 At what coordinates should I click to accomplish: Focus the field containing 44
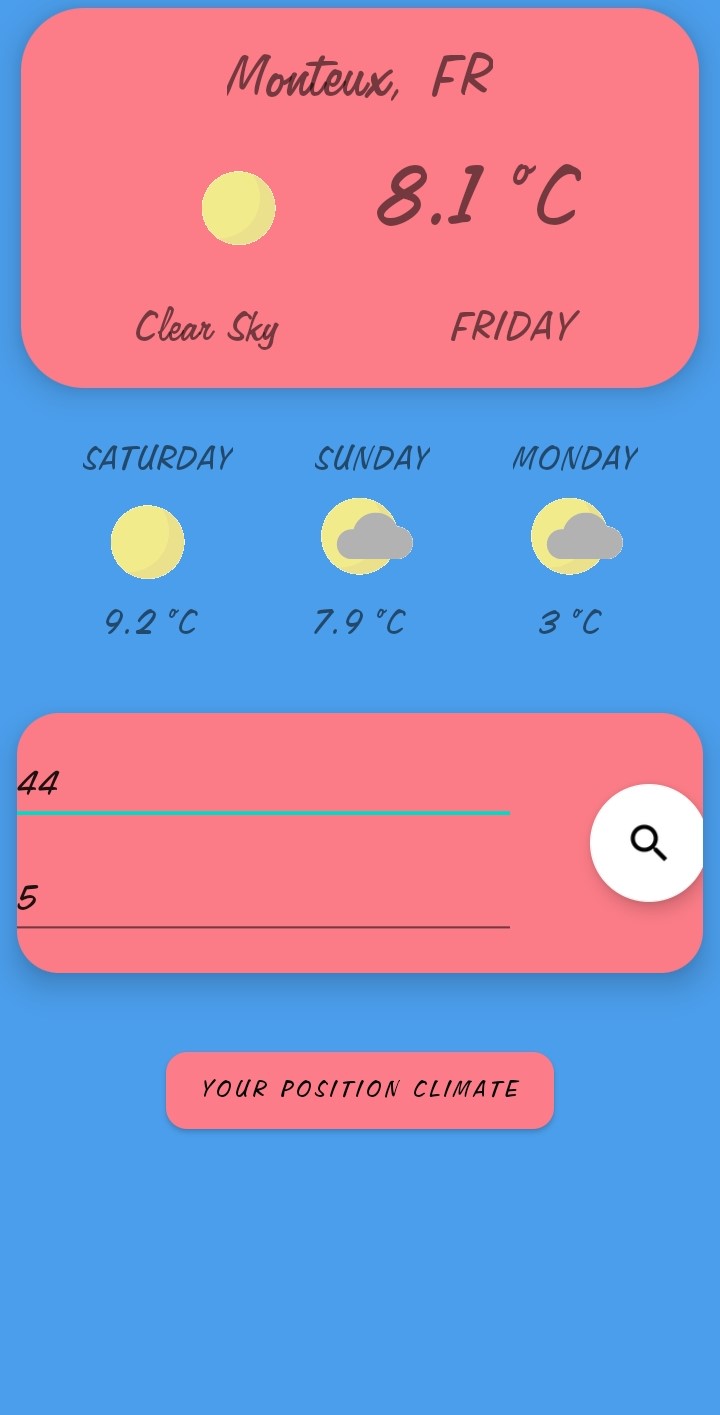(x=263, y=783)
